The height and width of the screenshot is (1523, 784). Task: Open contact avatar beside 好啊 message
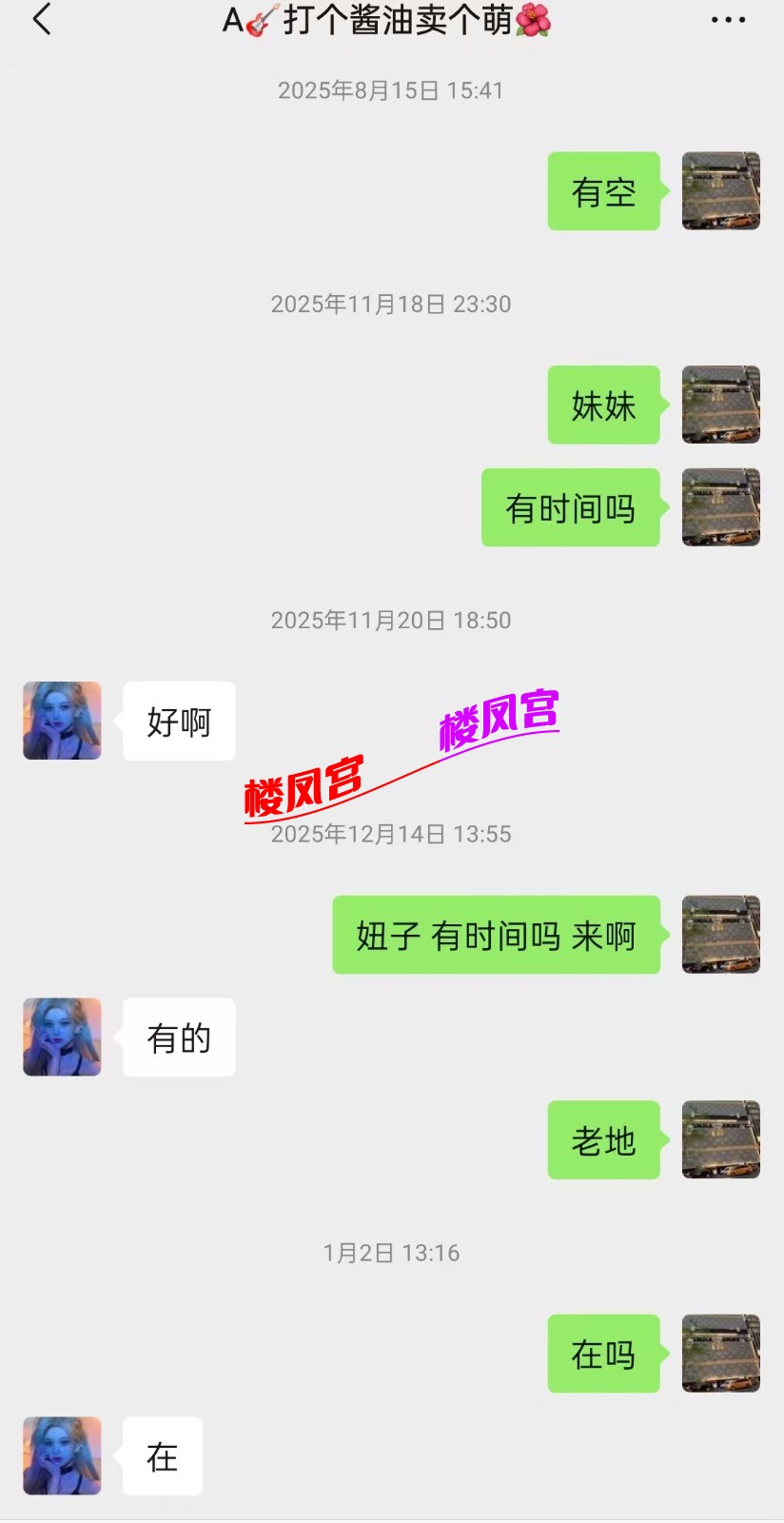click(62, 721)
